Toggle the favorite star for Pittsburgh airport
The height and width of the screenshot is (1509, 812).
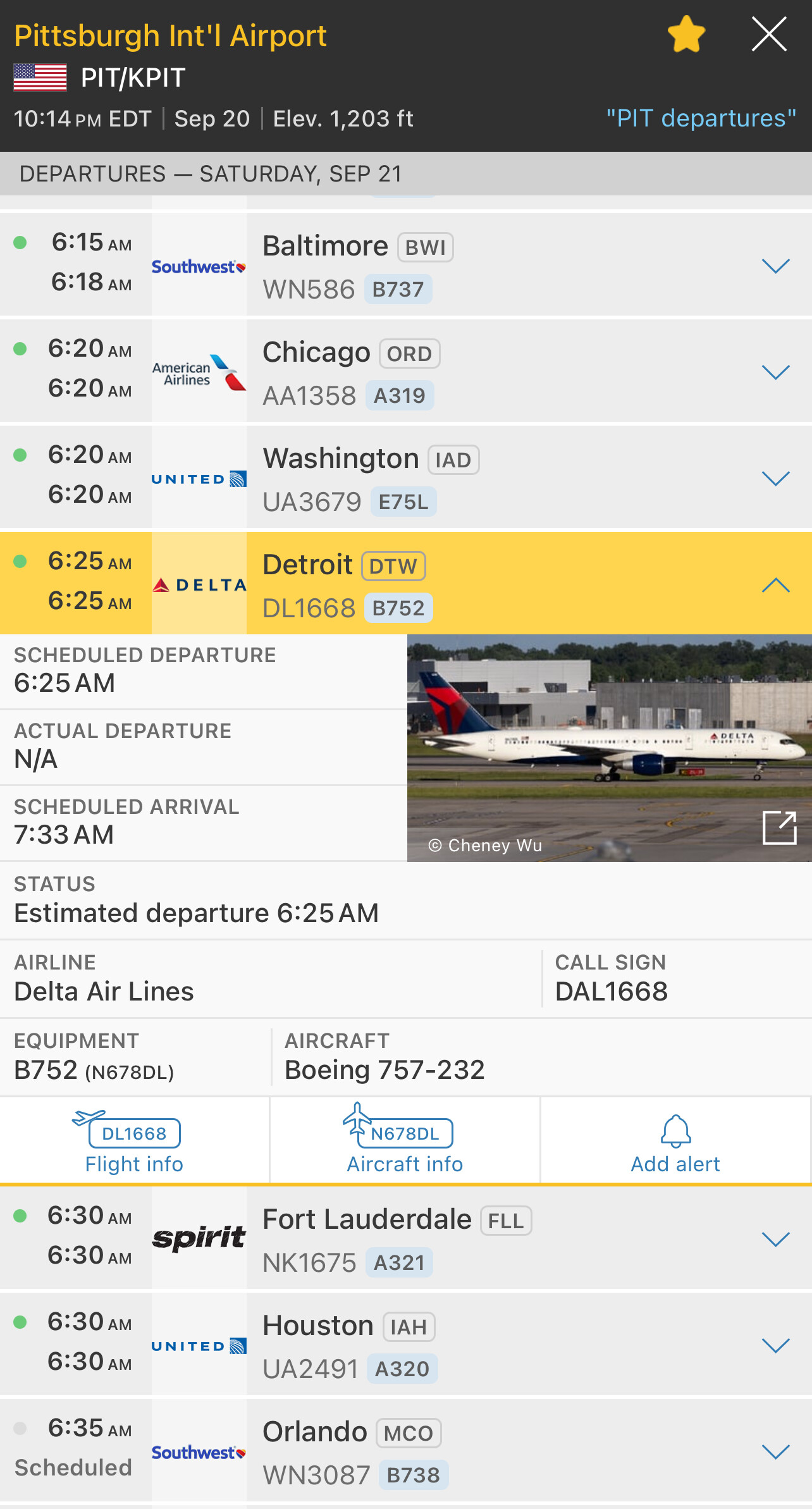tap(686, 35)
